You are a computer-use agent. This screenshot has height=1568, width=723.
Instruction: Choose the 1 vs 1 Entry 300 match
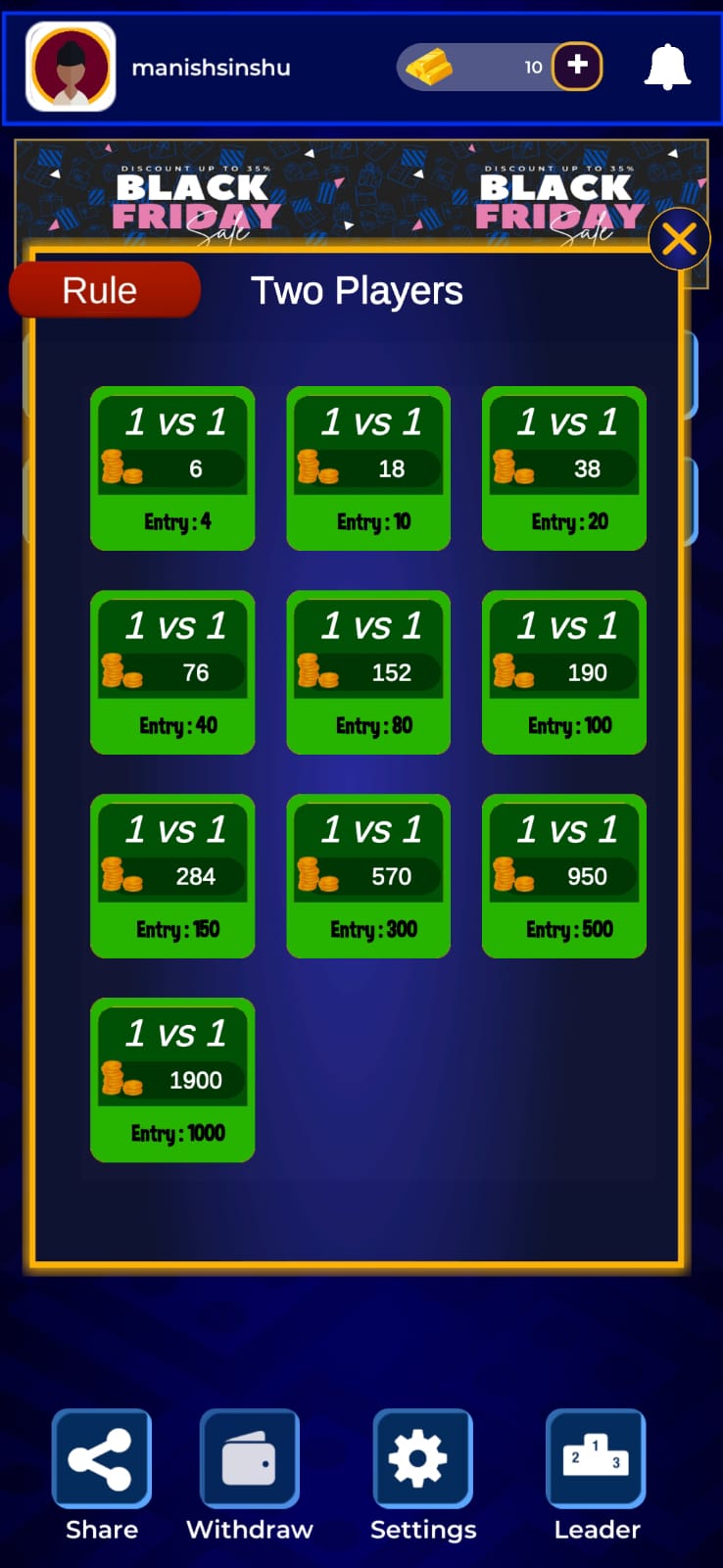tap(368, 876)
